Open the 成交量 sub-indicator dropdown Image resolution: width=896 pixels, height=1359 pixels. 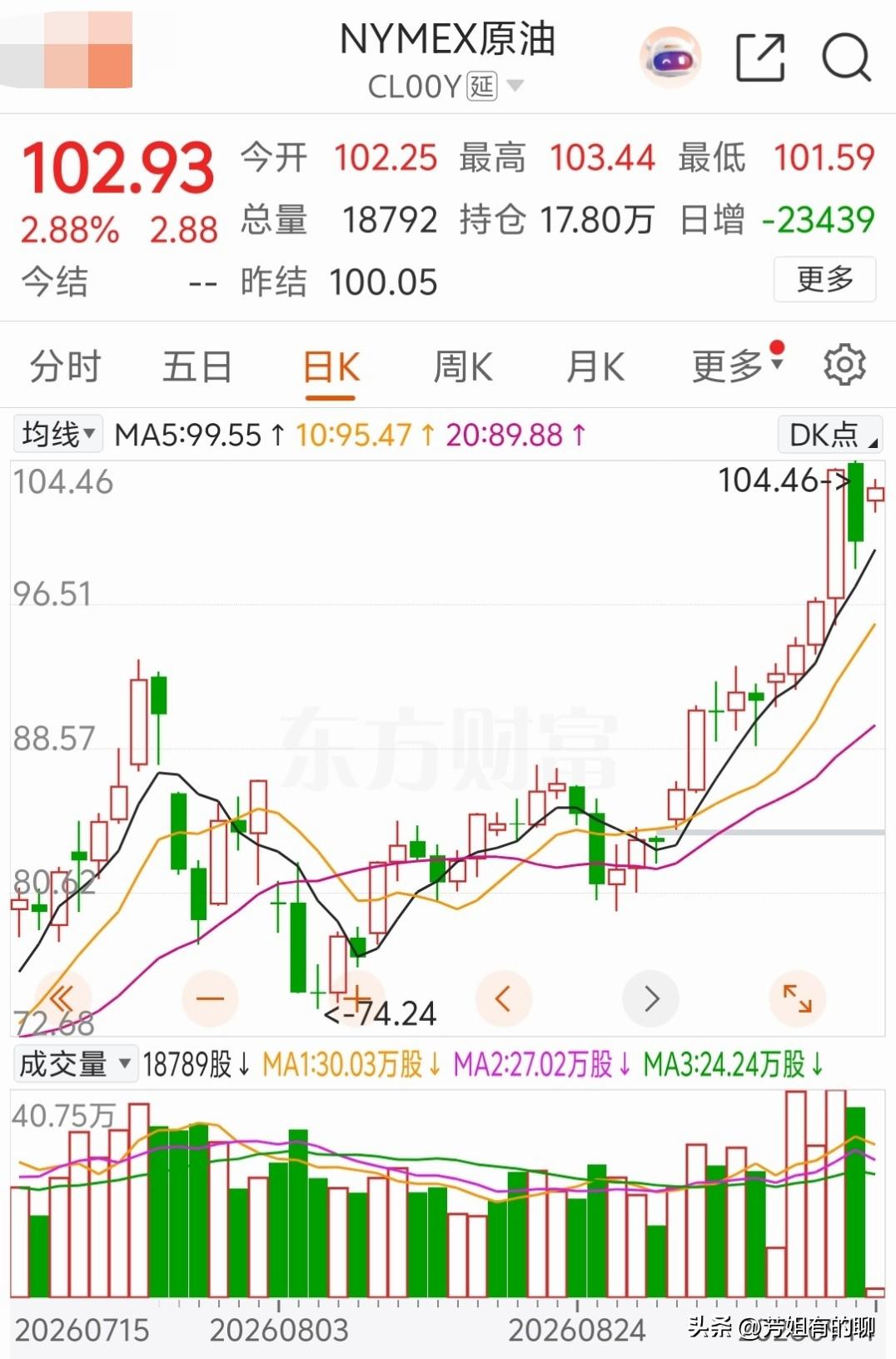pos(75,1063)
